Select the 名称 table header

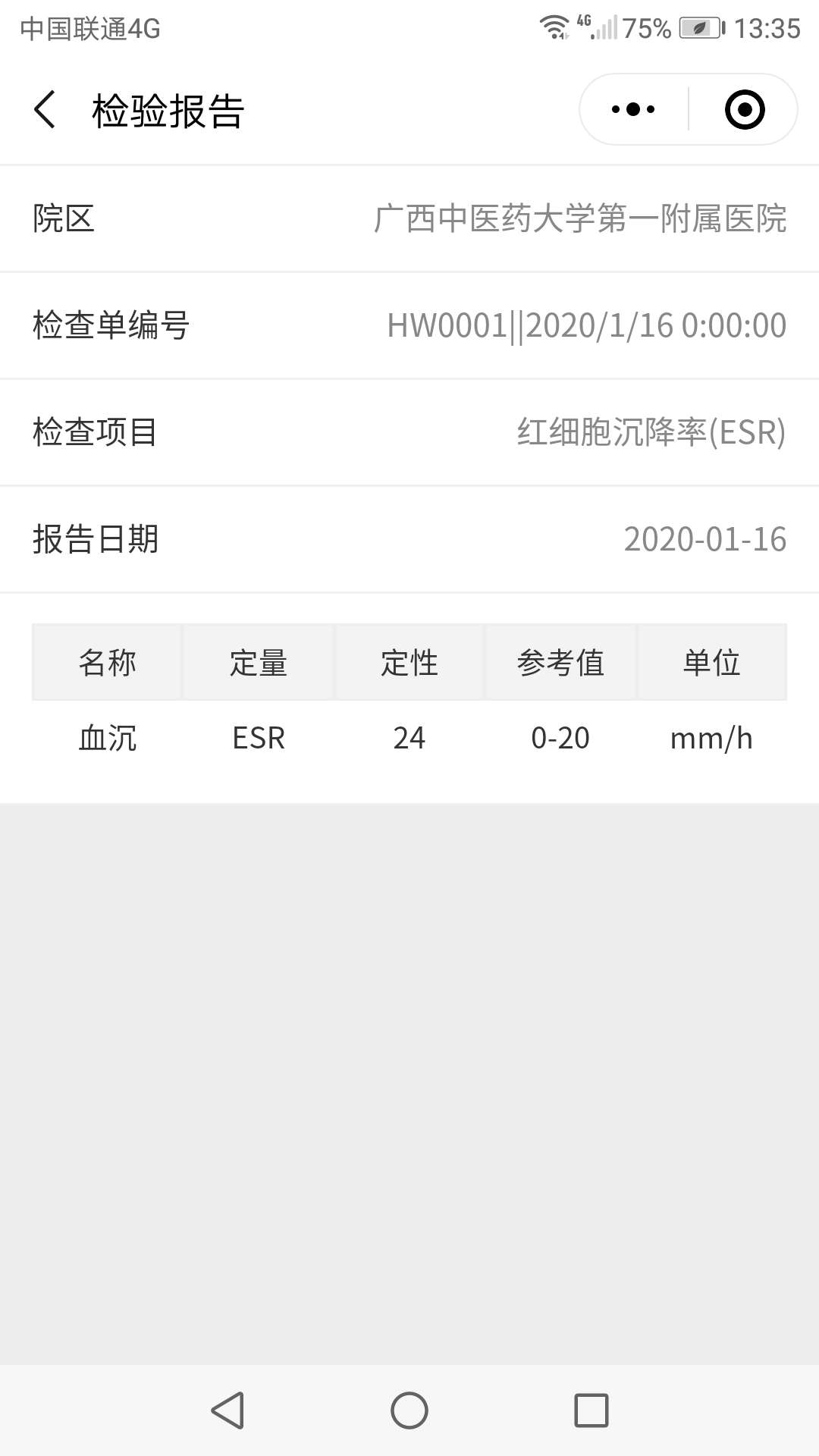tap(106, 661)
